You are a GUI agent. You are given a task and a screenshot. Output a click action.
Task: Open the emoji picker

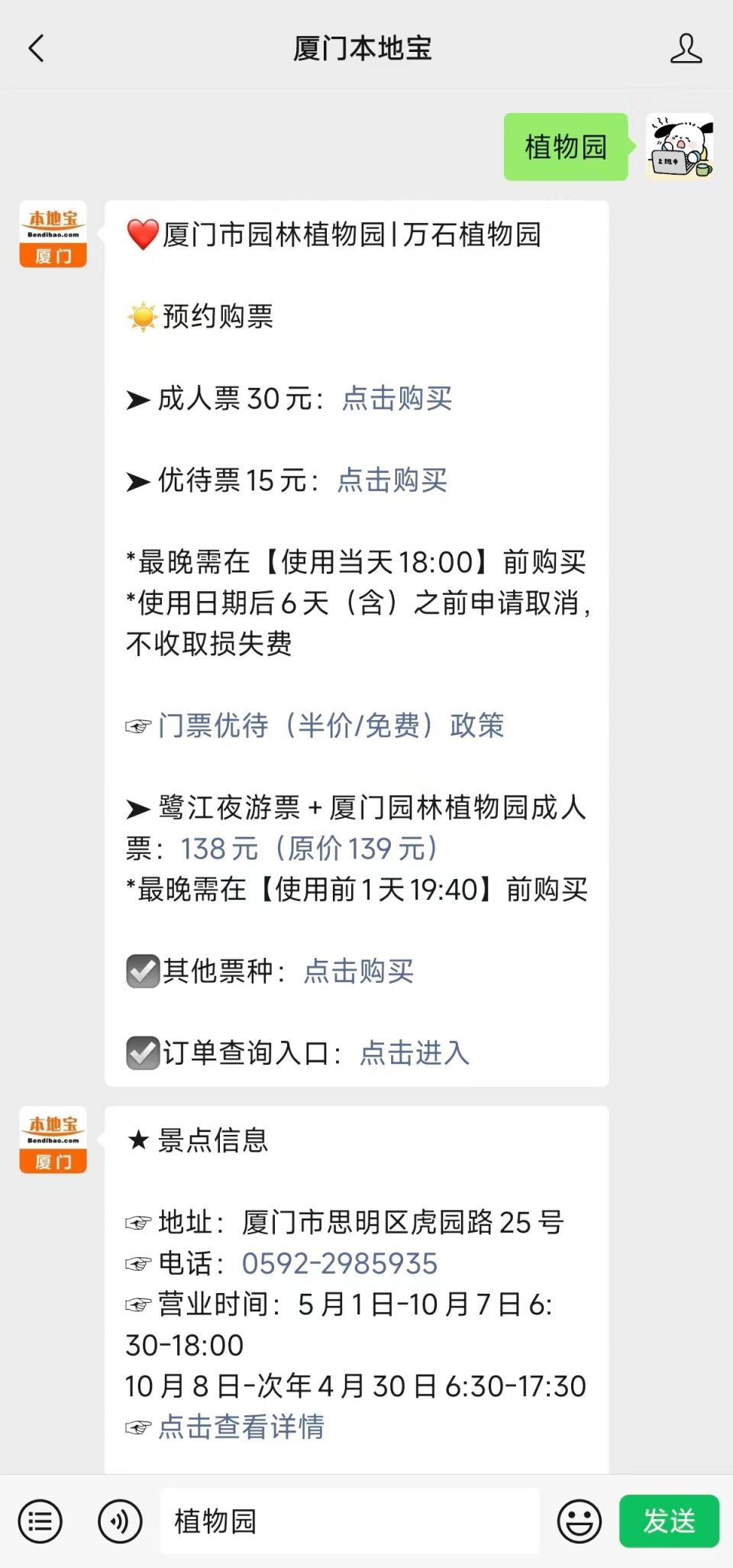(580, 1521)
